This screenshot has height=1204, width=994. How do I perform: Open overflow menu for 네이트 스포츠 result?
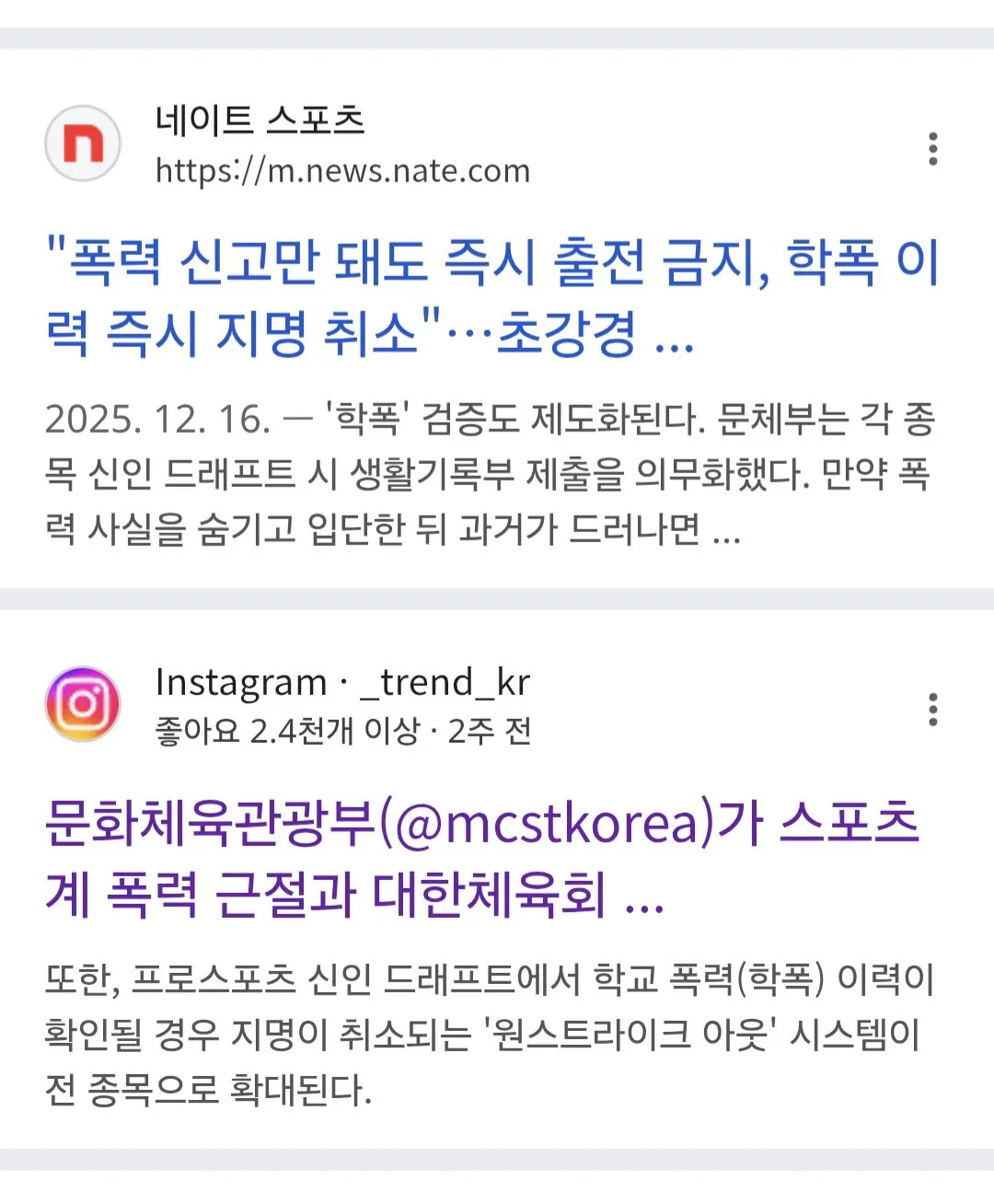pyautogui.click(x=933, y=149)
